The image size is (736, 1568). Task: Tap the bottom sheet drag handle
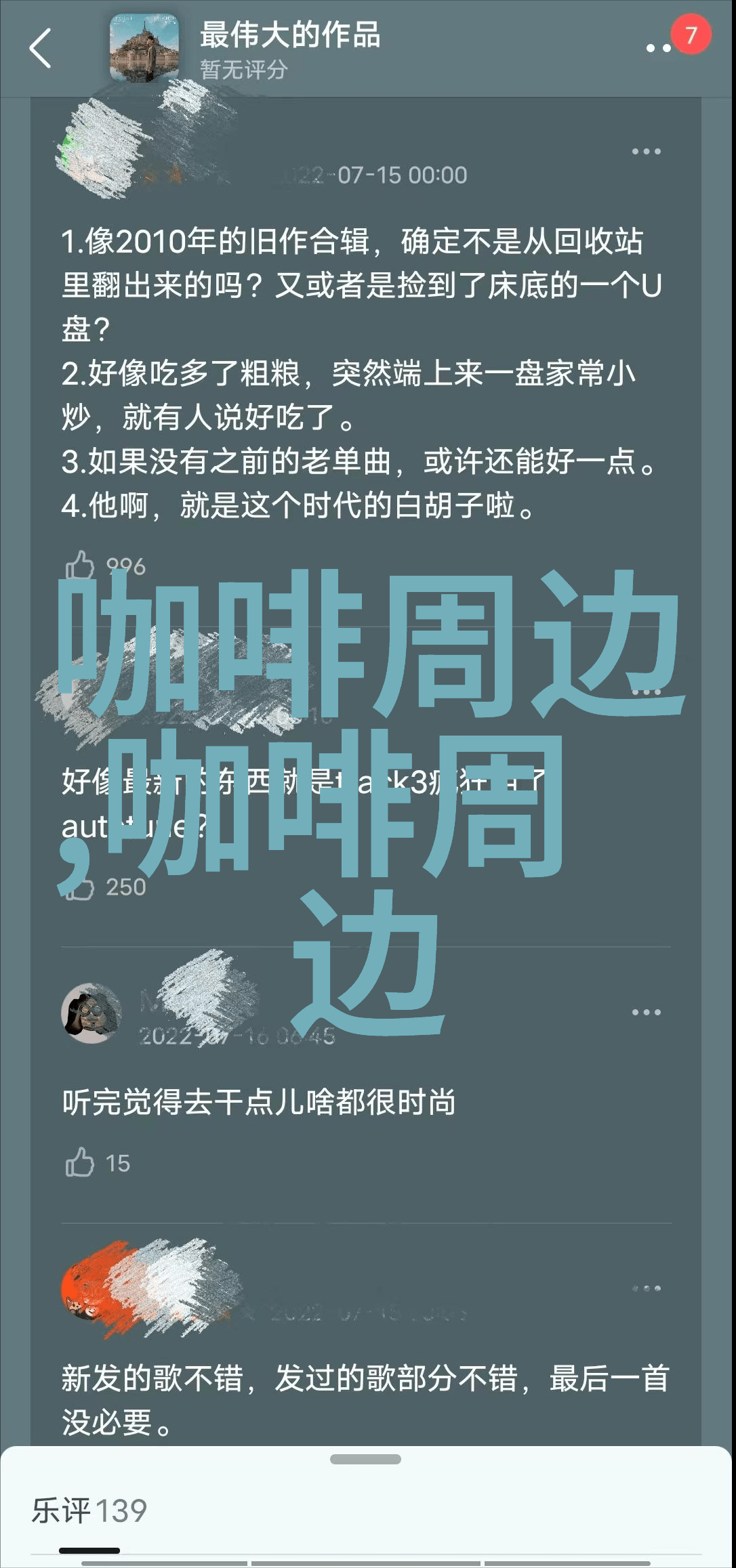click(x=366, y=1460)
